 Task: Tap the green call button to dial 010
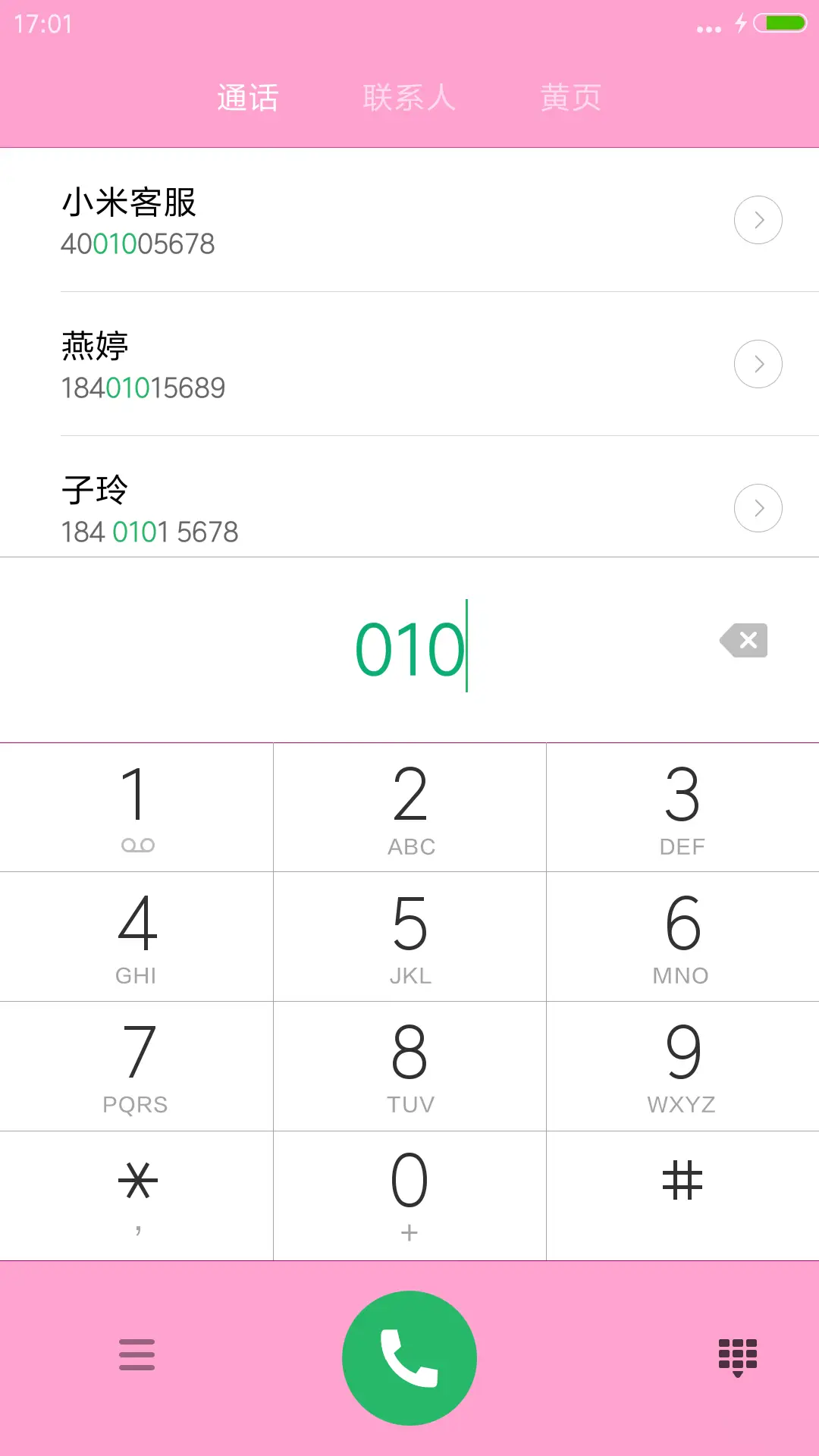409,1357
